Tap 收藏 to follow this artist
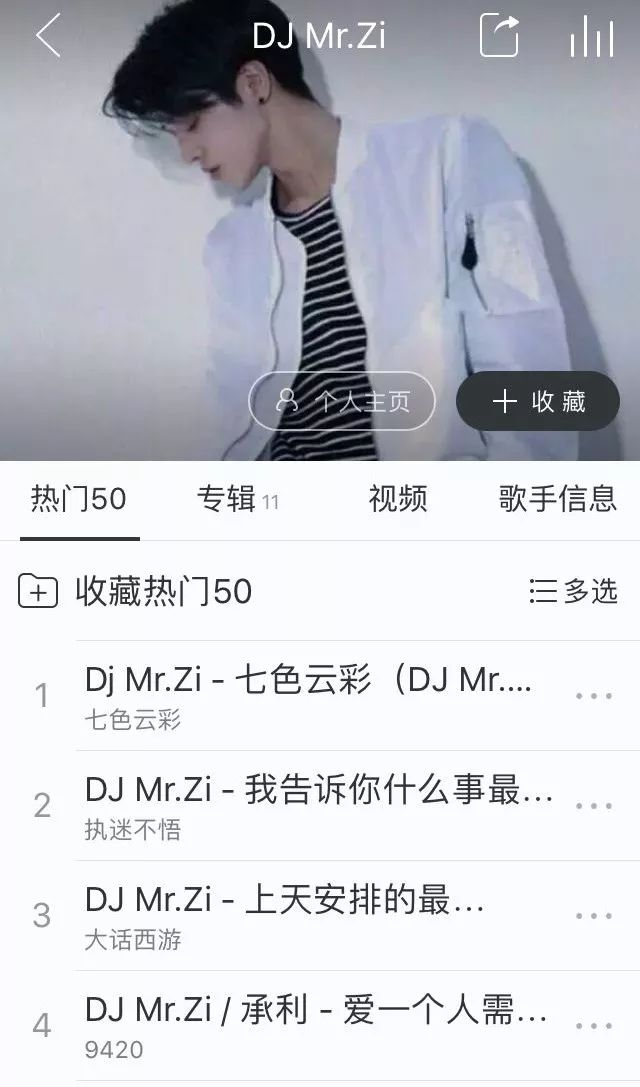Viewport: 640px width, 1087px height. 537,401
